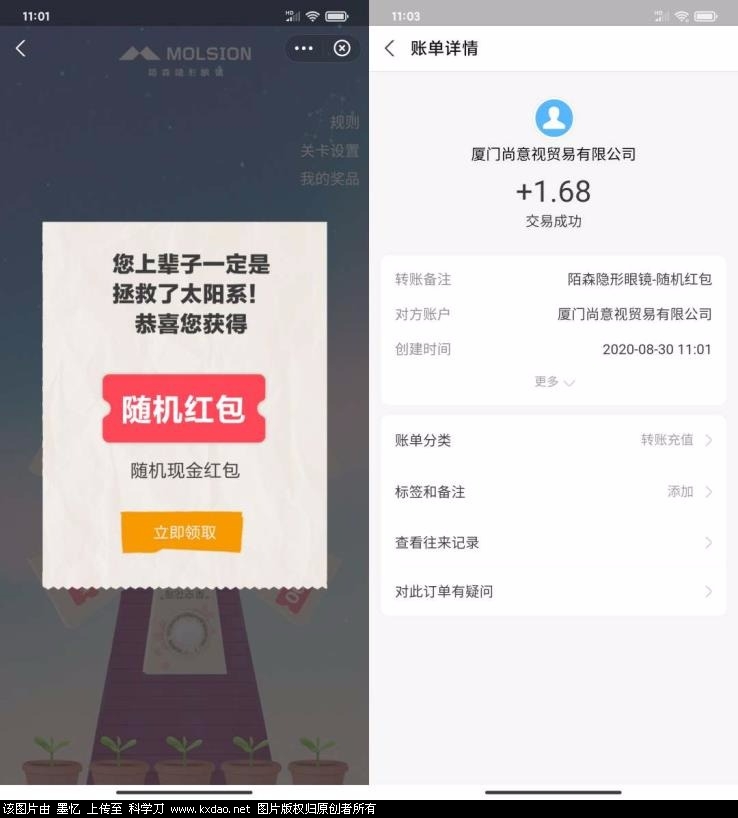738x818 pixels.
Task: Open 对此订单有疑问 order help
Action: pyautogui.click(x=553, y=591)
